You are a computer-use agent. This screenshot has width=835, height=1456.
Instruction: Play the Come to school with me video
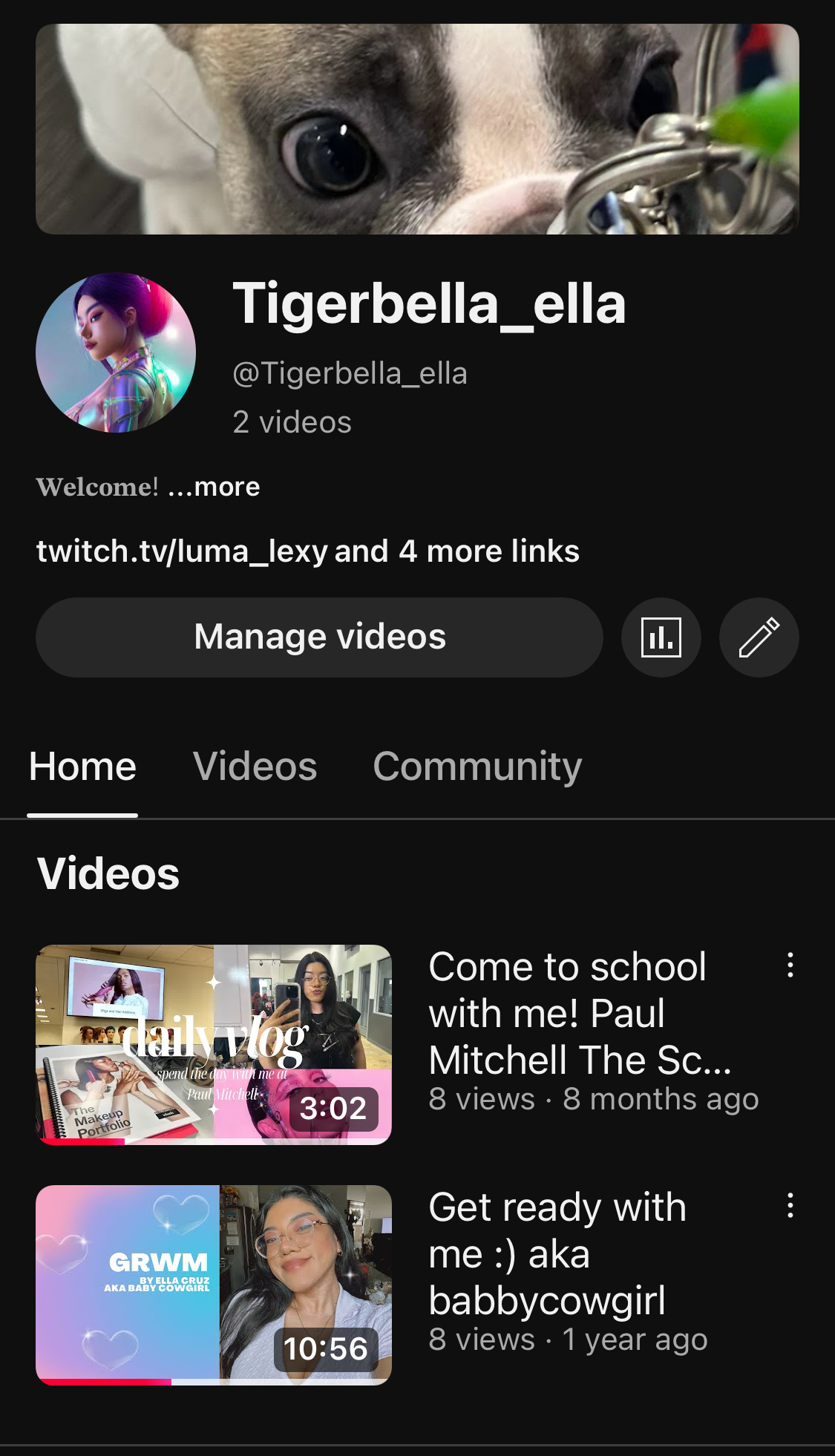click(x=214, y=1044)
